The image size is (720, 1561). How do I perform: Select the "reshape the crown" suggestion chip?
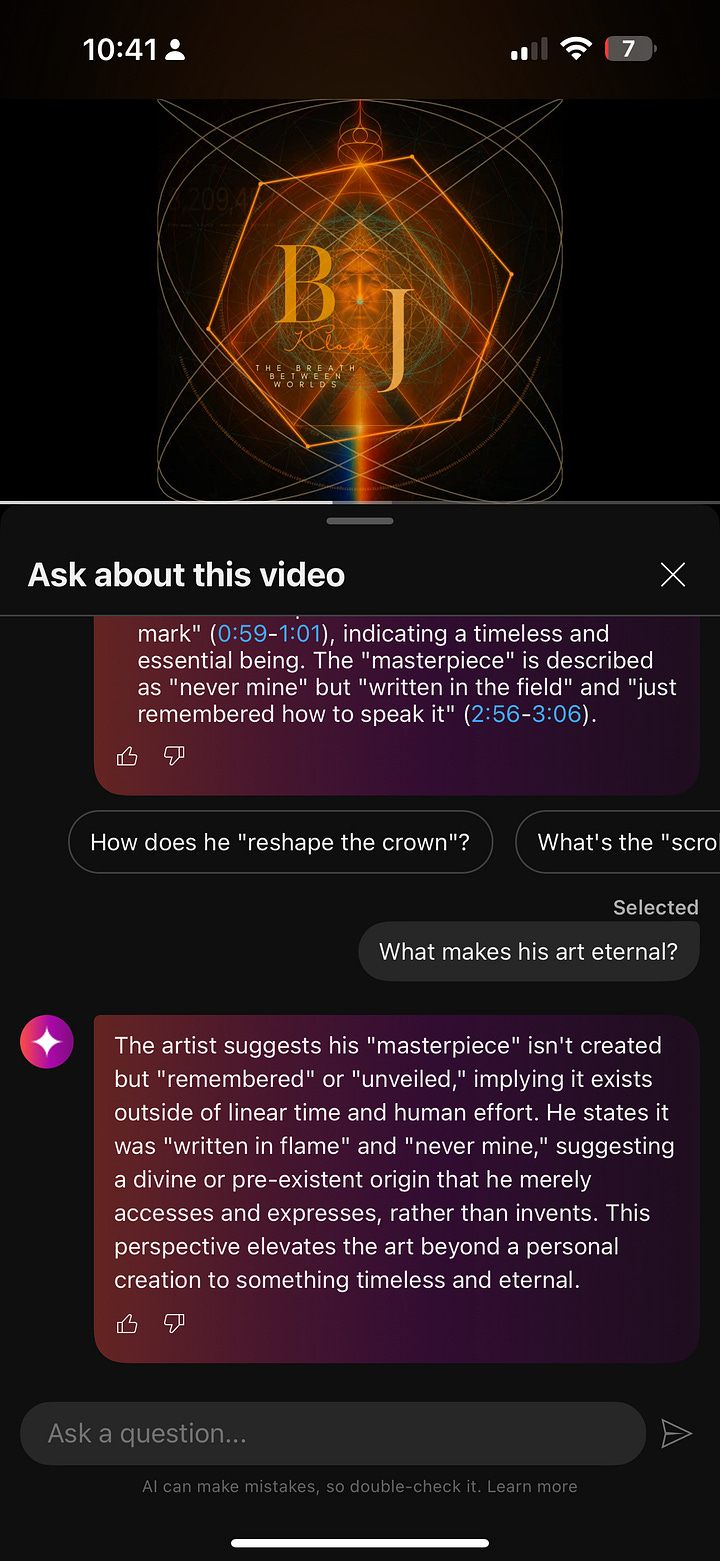[280, 843]
